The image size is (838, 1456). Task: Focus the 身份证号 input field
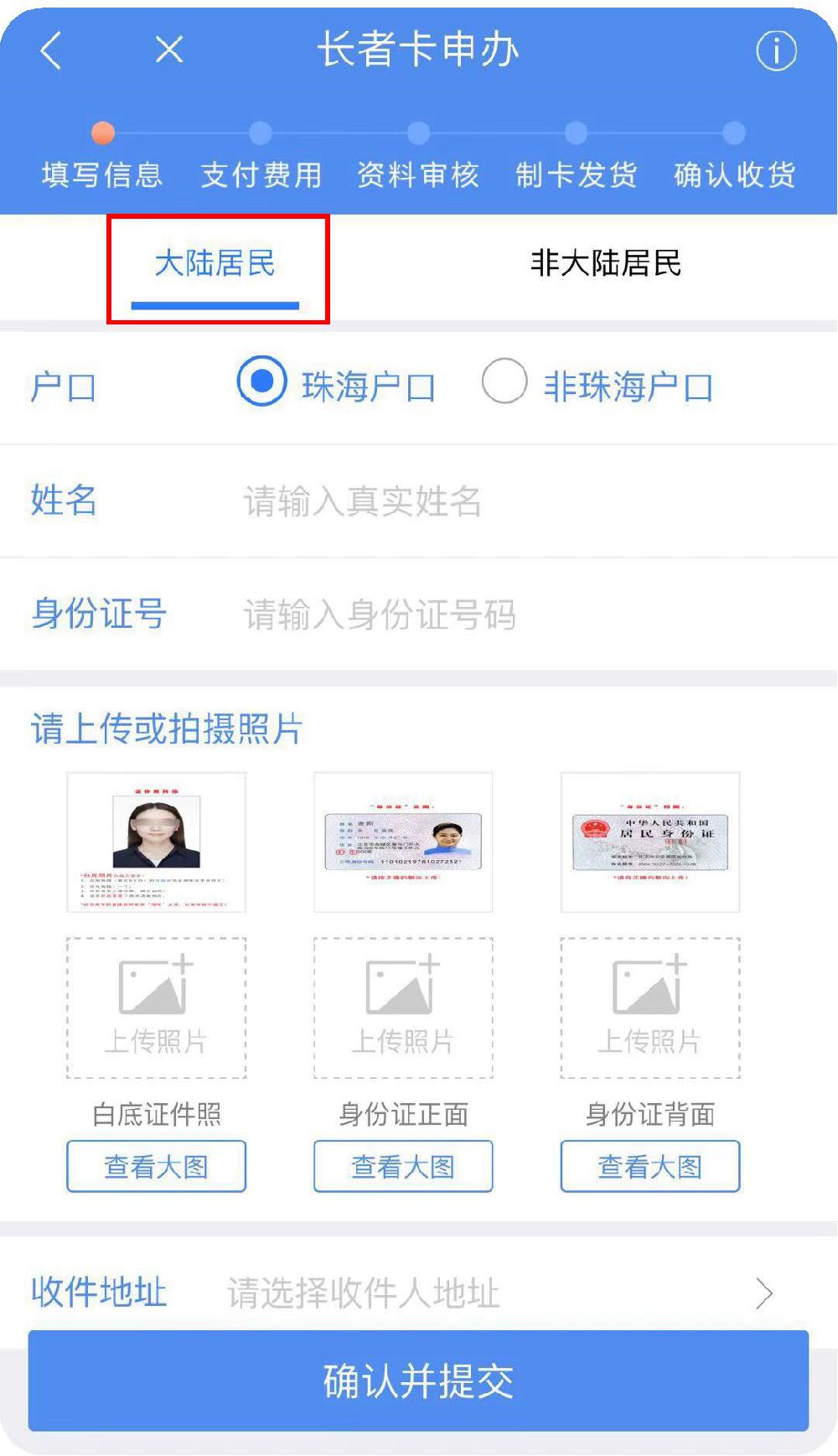coord(503,614)
